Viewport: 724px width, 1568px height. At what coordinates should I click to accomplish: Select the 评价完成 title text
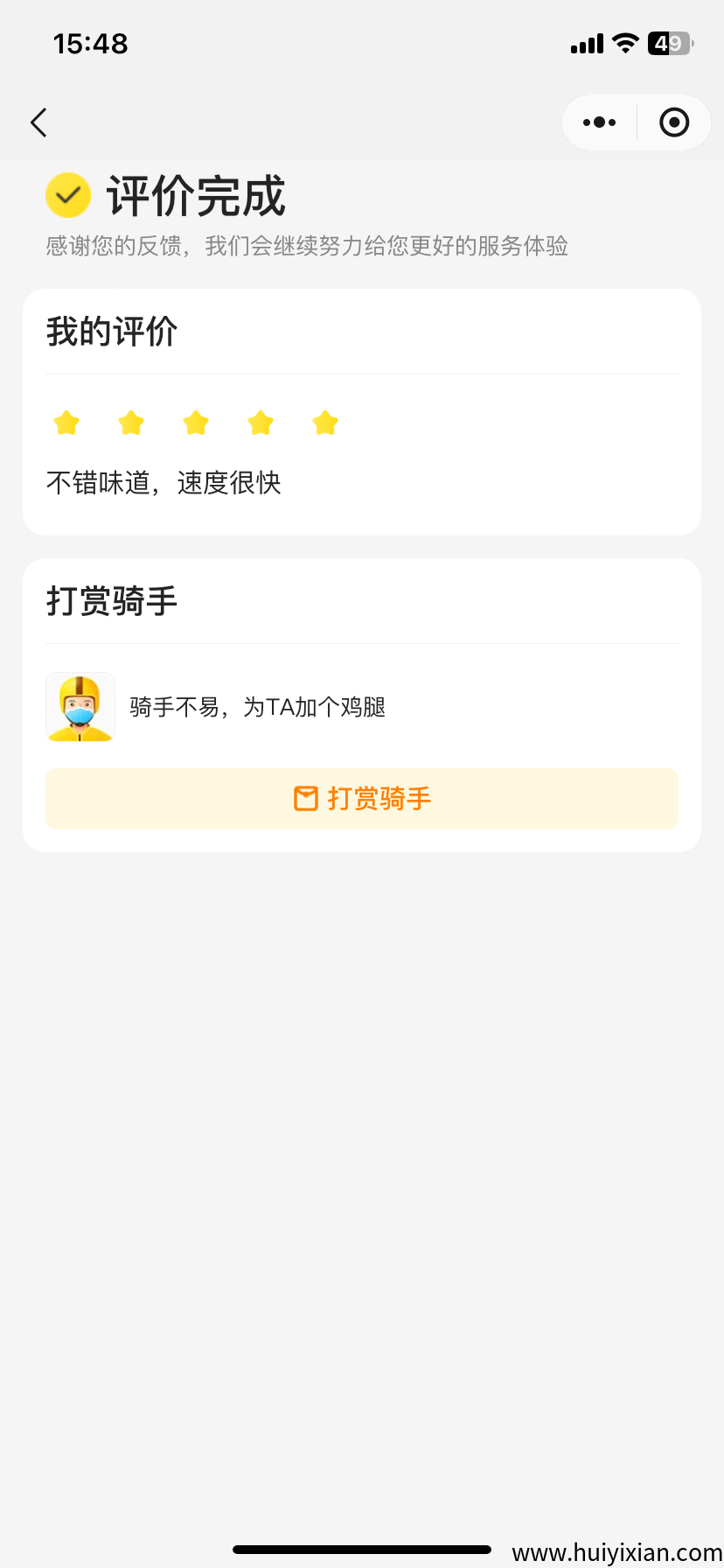(196, 196)
